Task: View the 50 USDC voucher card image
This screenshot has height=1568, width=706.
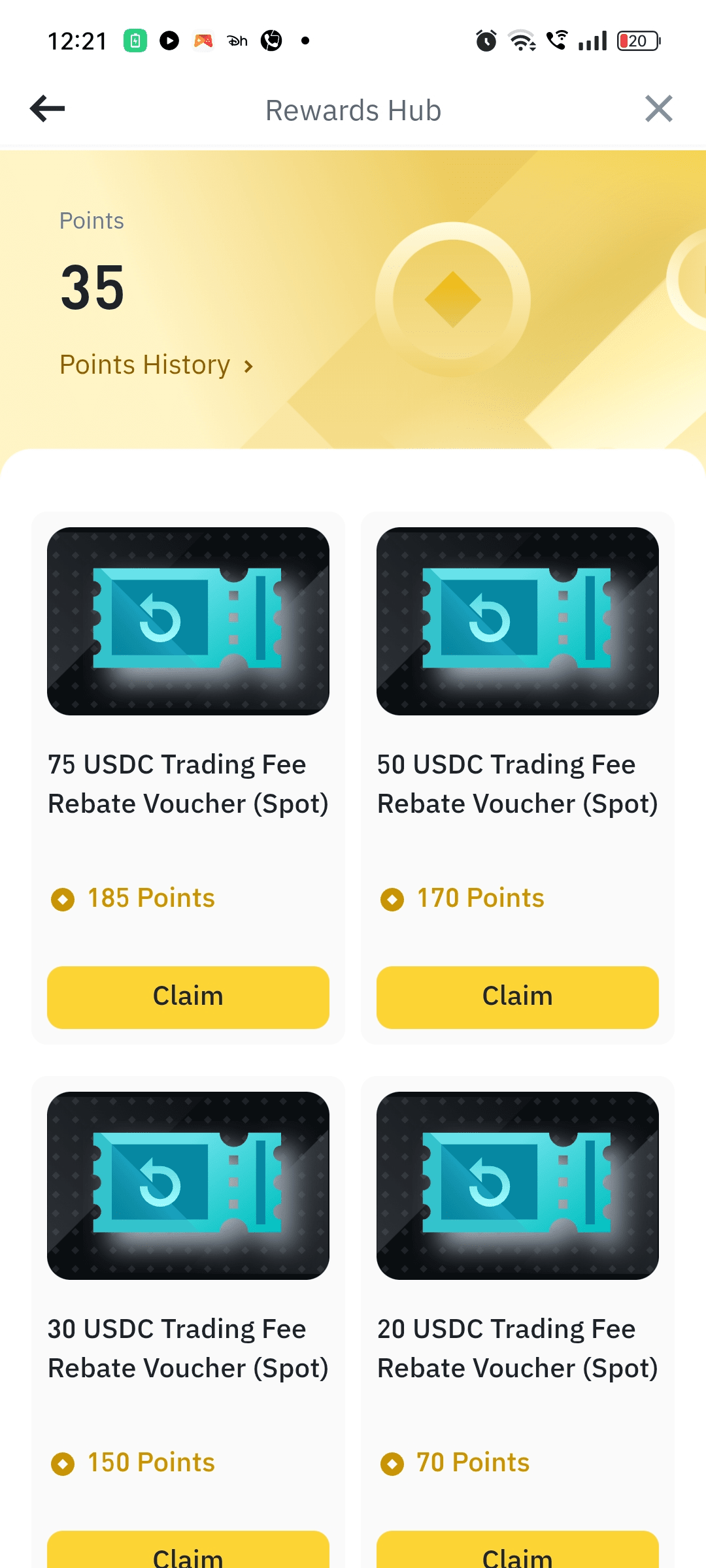Action: [517, 621]
